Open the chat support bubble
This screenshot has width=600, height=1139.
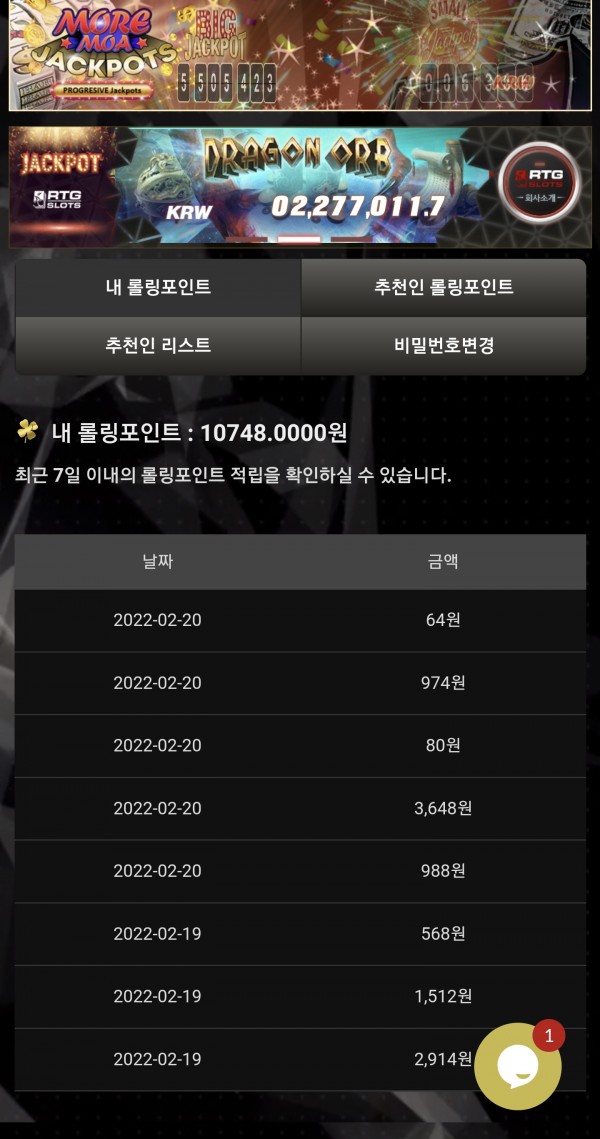[x=517, y=1066]
